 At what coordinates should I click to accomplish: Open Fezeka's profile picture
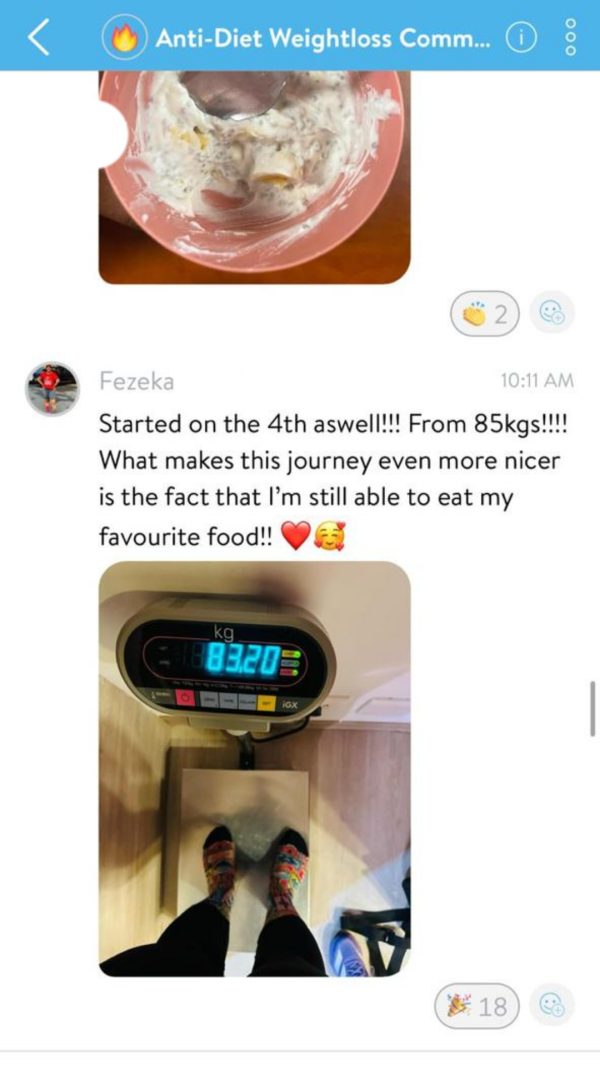[x=52, y=389]
